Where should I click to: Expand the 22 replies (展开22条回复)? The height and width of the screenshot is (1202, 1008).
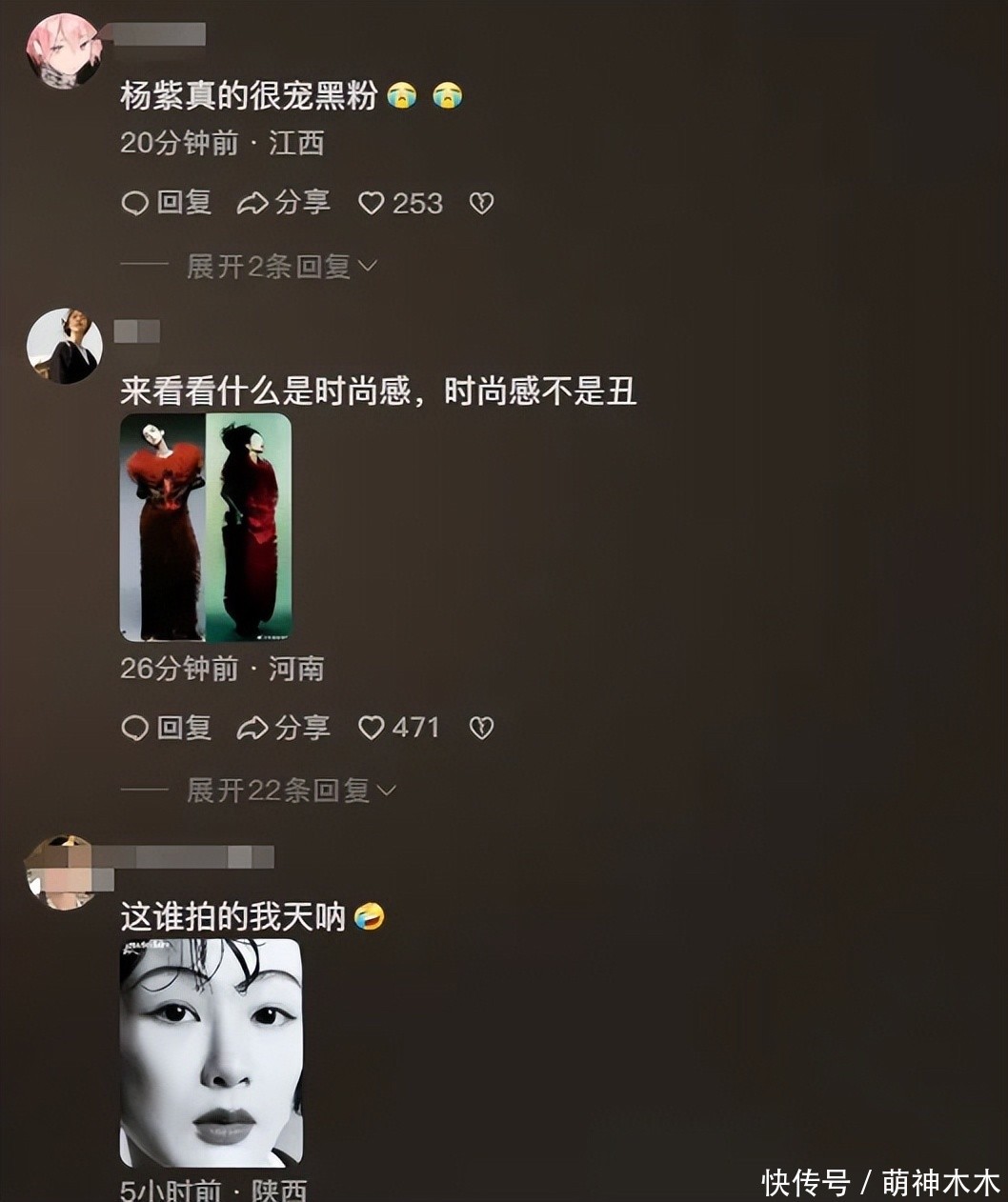pos(291,791)
